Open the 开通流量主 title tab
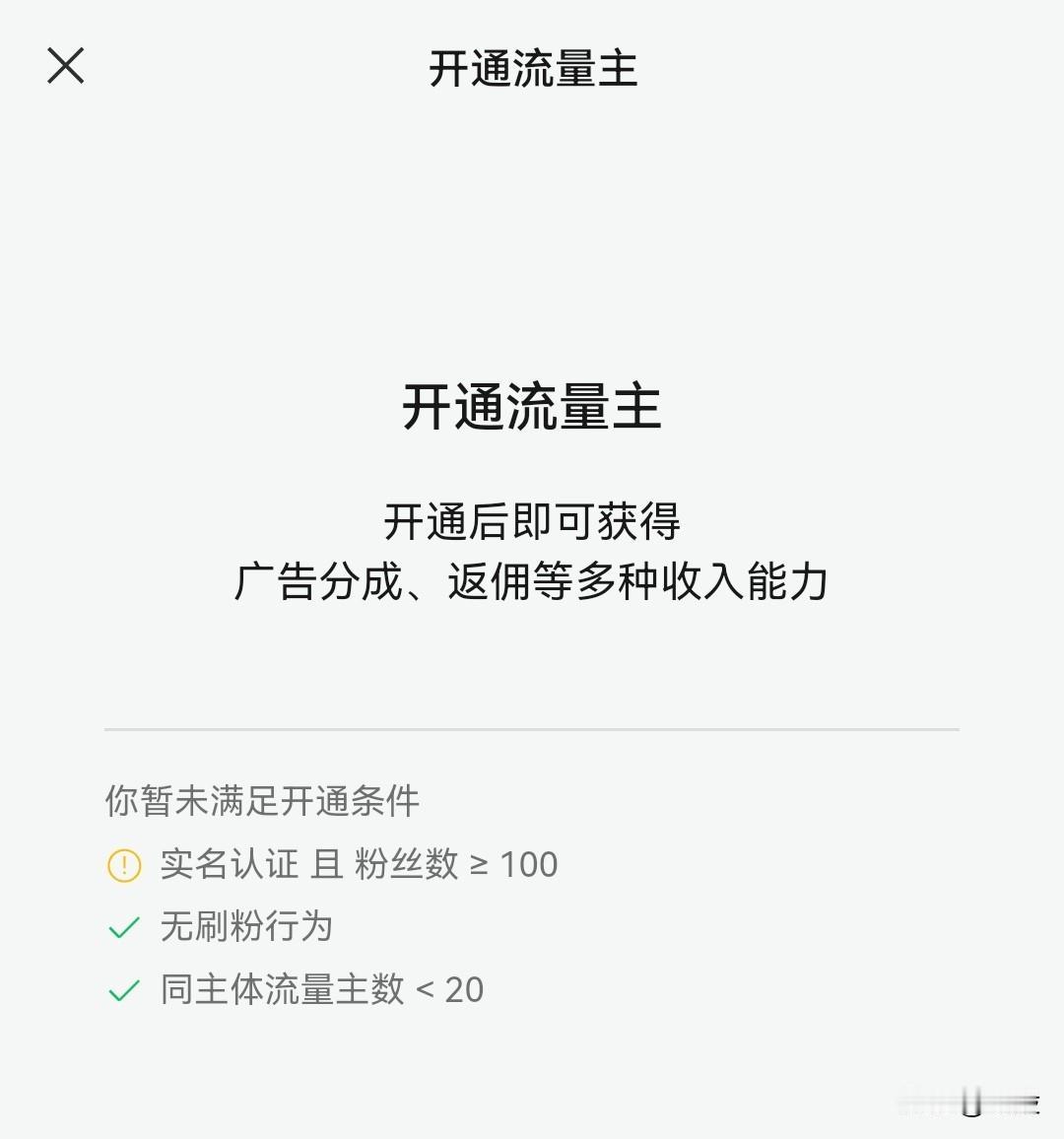Image resolution: width=1064 pixels, height=1139 pixels. (x=532, y=71)
